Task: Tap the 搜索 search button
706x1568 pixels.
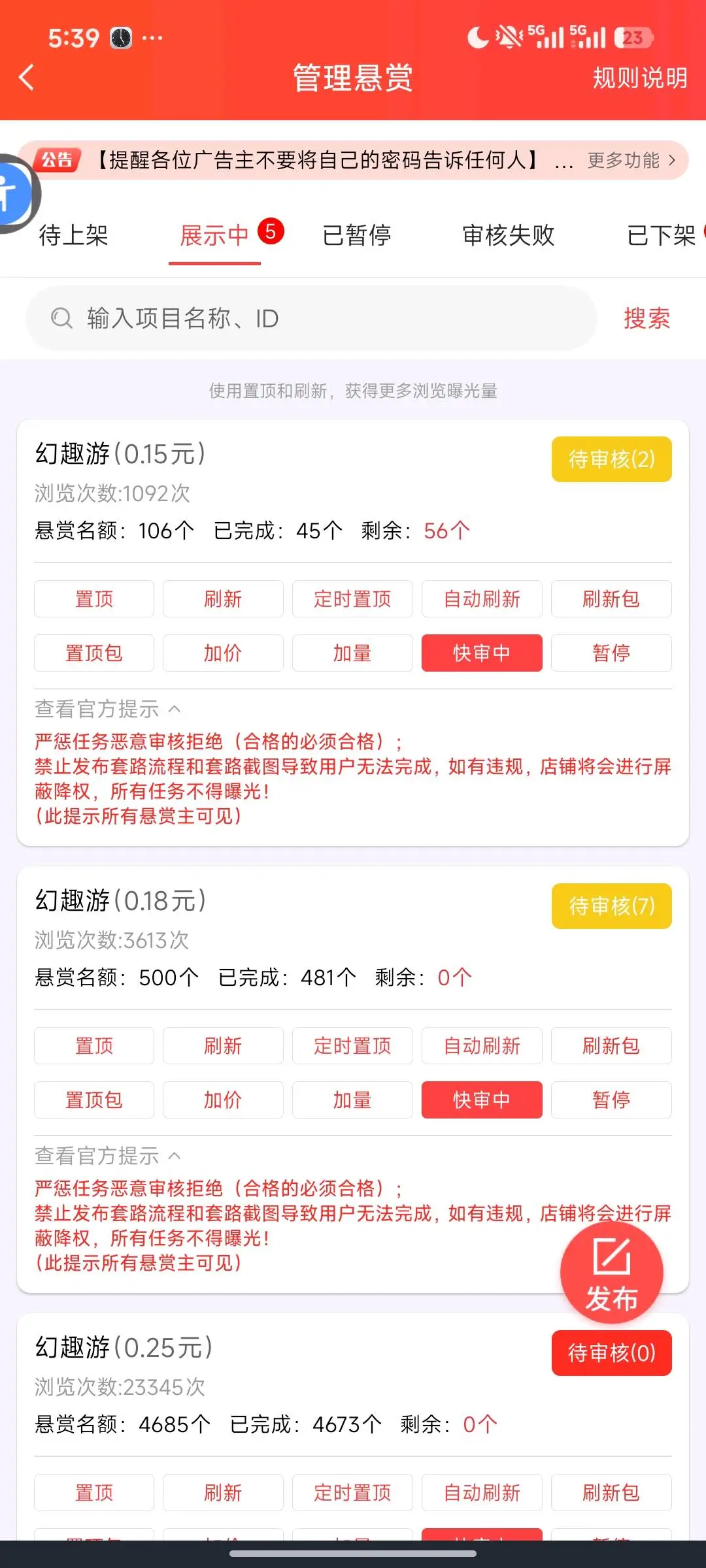Action: click(x=647, y=318)
